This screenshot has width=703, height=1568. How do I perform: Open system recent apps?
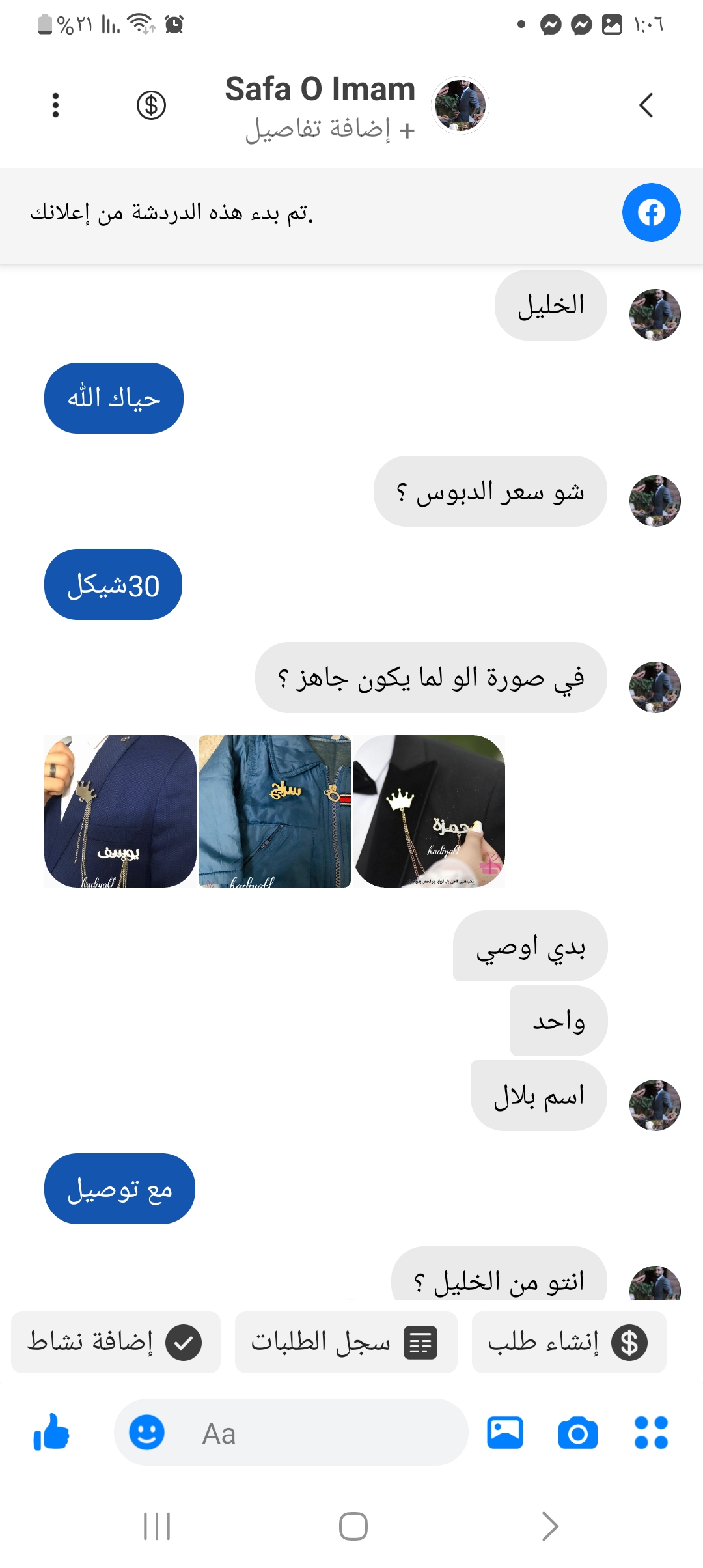[157, 1526]
